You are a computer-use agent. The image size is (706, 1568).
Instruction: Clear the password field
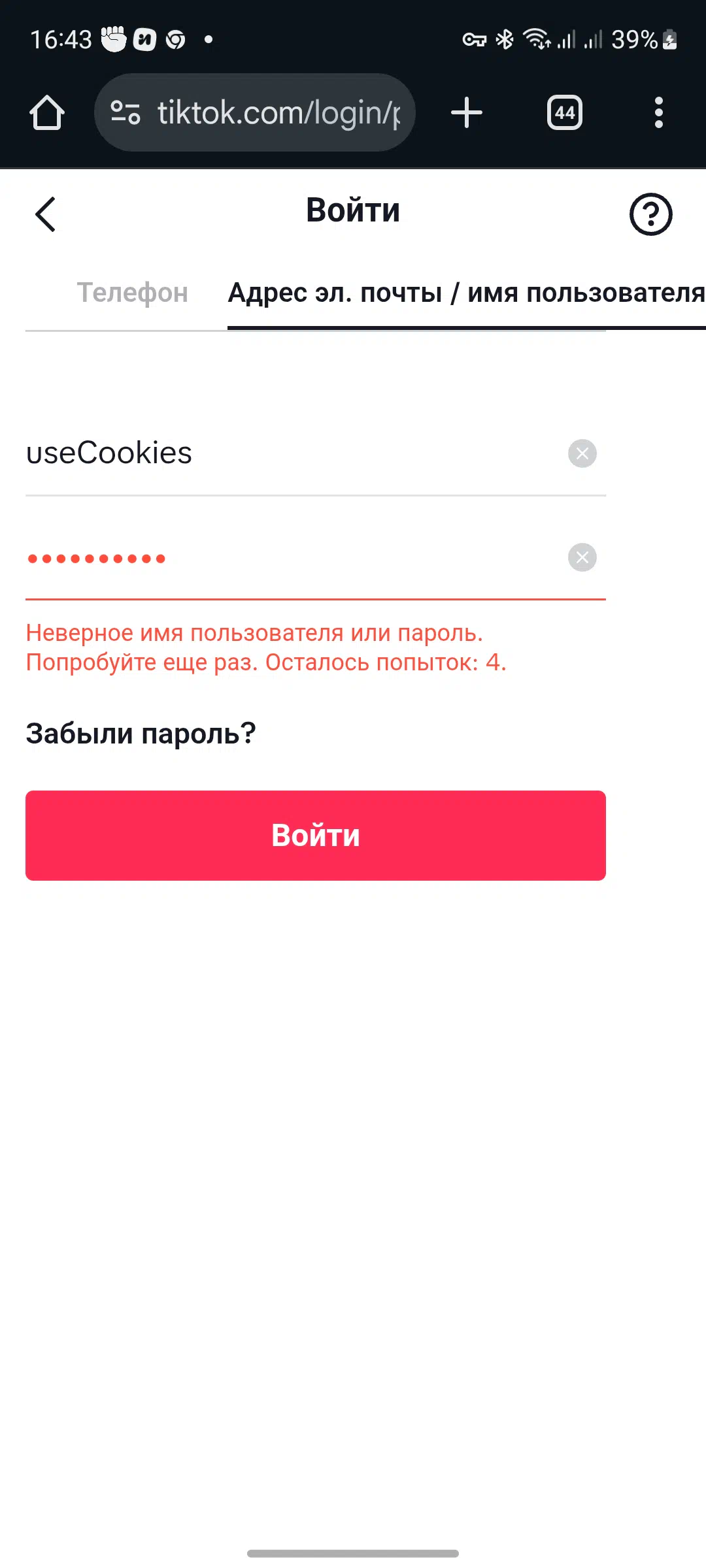click(582, 557)
